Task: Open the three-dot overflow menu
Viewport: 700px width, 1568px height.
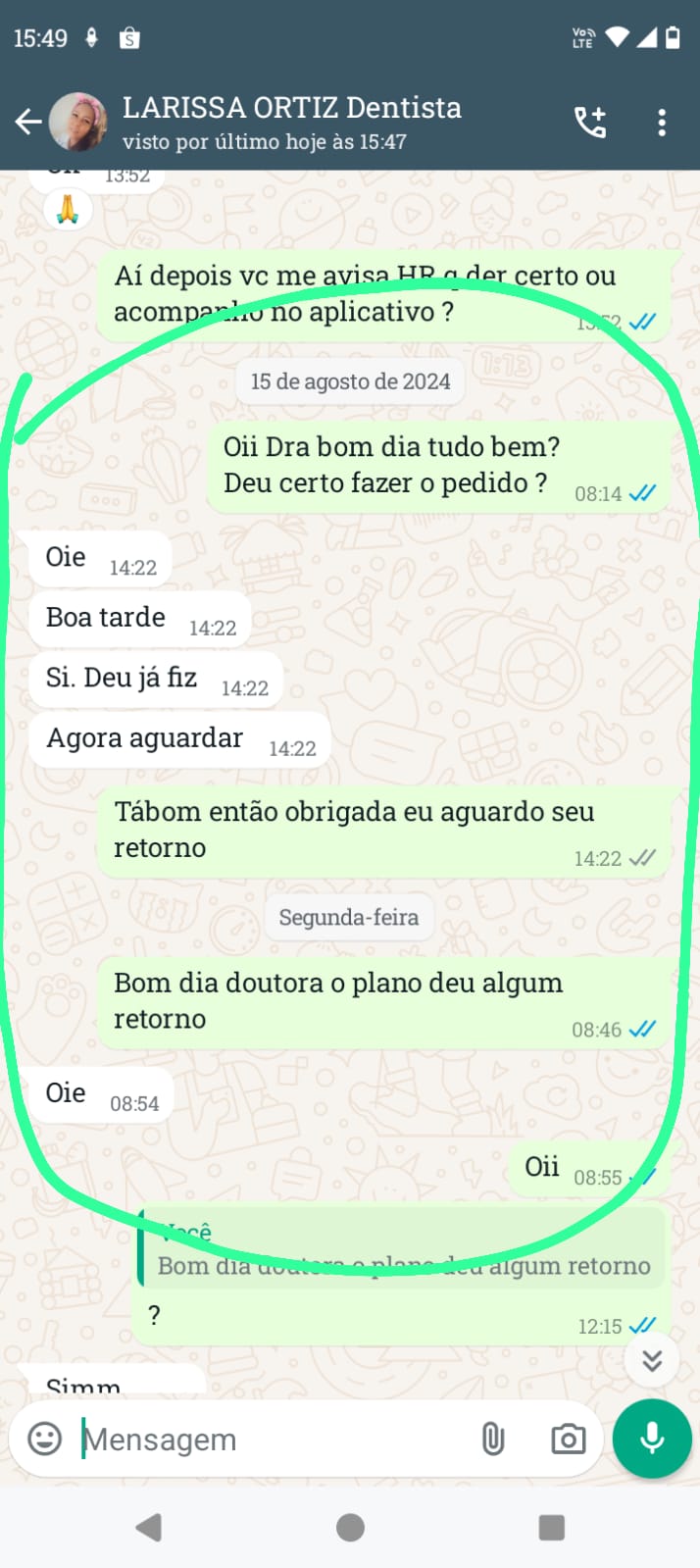Action: tap(662, 122)
